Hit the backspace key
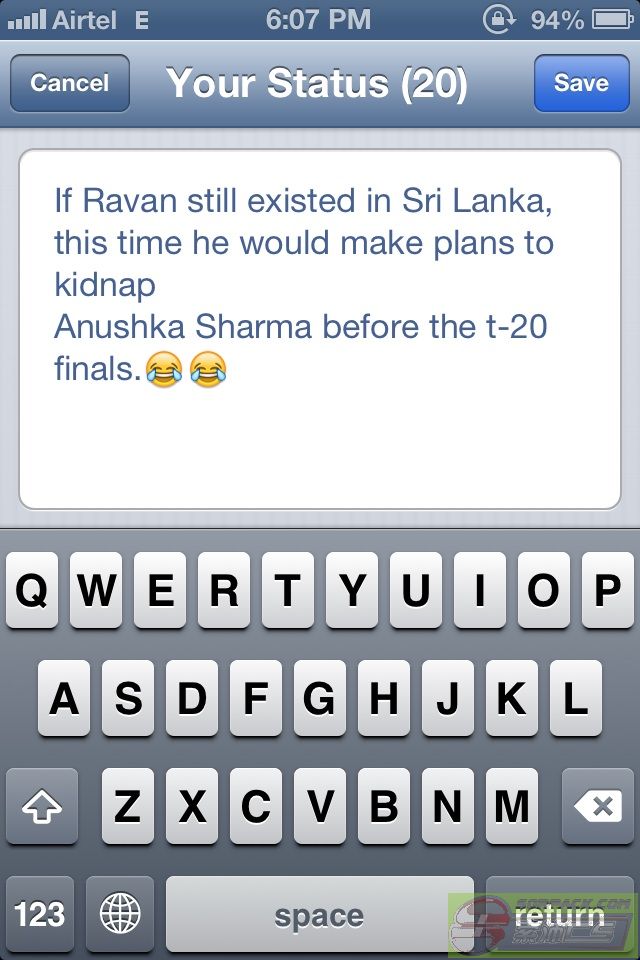The width and height of the screenshot is (640, 960). click(598, 806)
